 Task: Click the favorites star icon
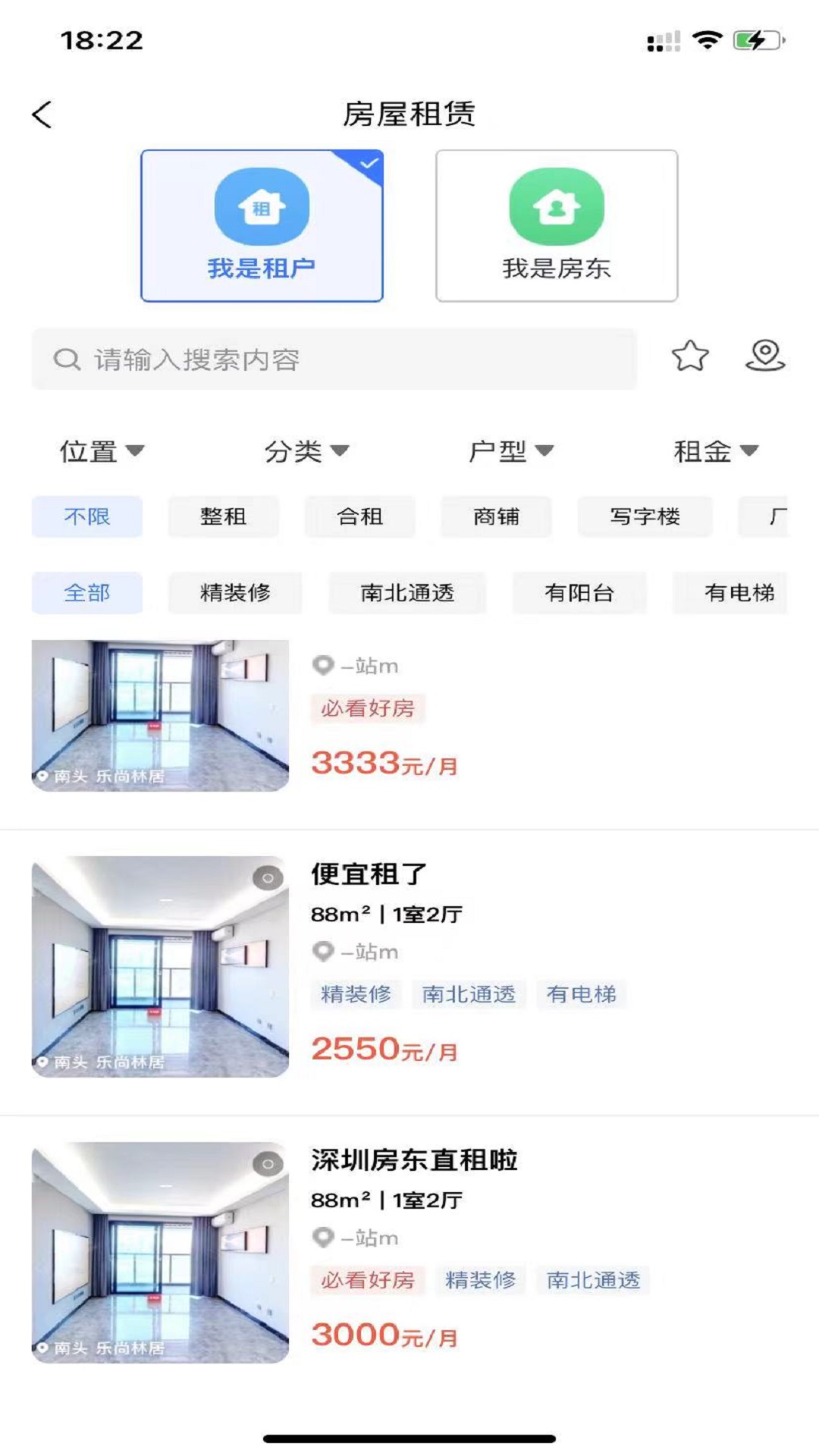coord(689,356)
